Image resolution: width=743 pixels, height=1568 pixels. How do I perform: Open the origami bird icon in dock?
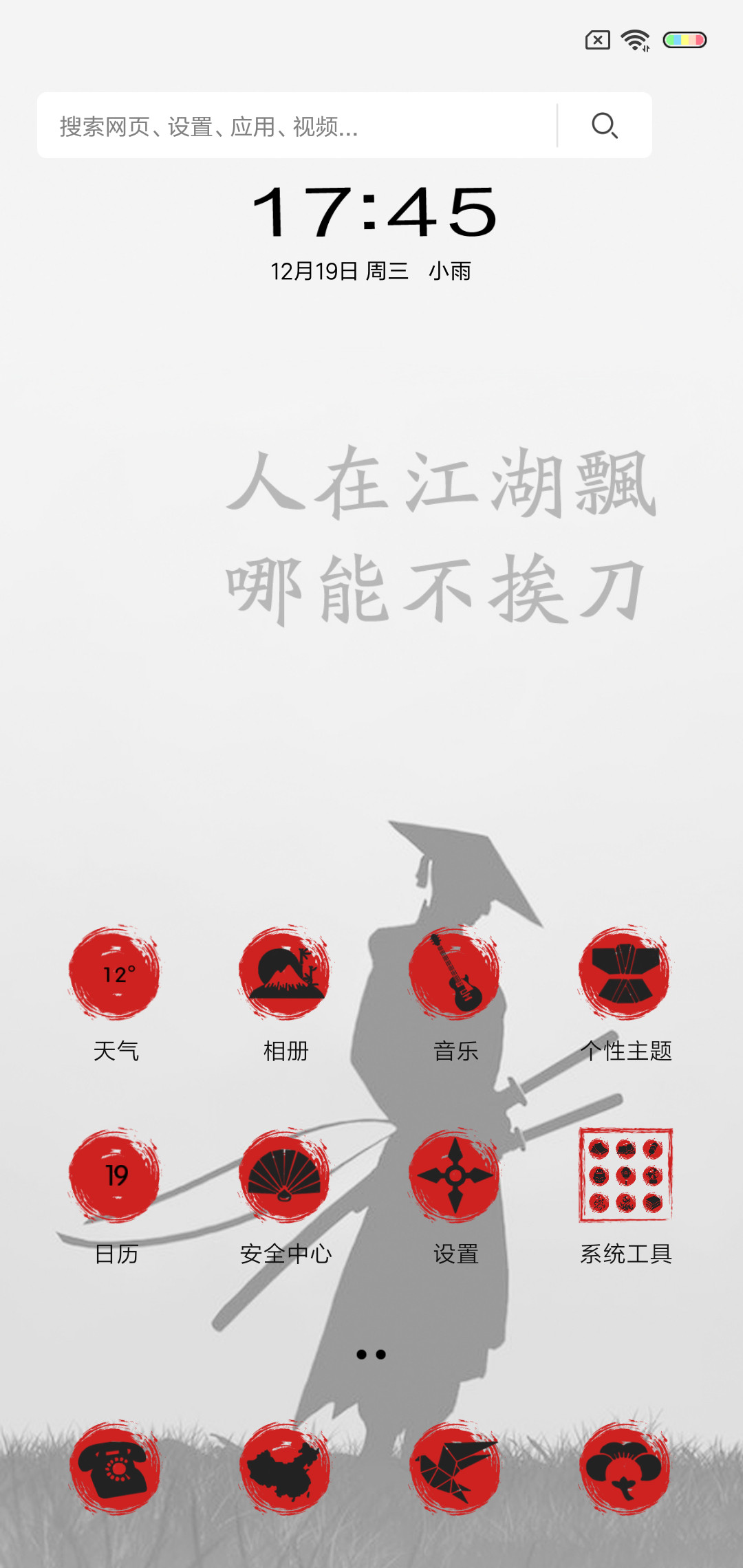(x=455, y=1468)
